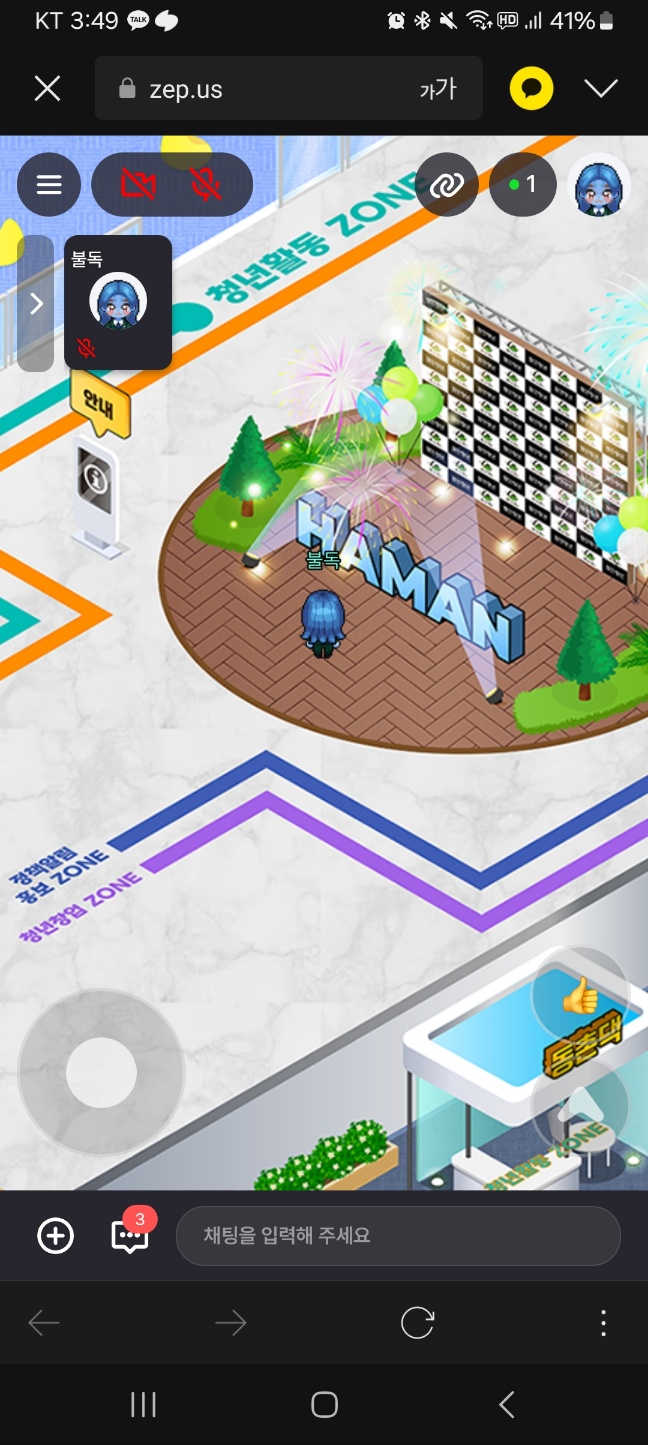Open the hamburger menu

pyautogui.click(x=49, y=185)
